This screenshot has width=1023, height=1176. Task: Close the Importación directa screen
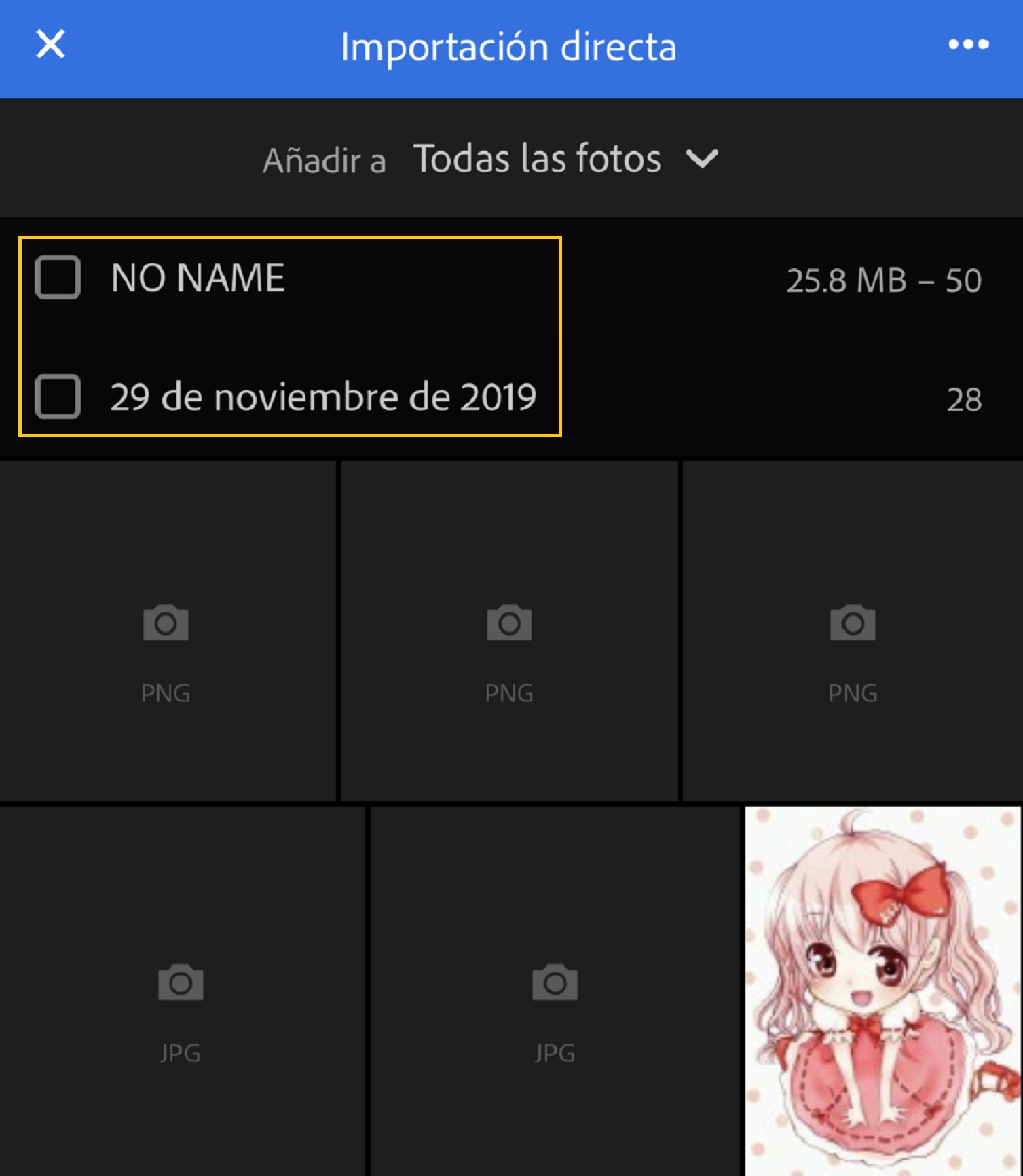tap(50, 45)
